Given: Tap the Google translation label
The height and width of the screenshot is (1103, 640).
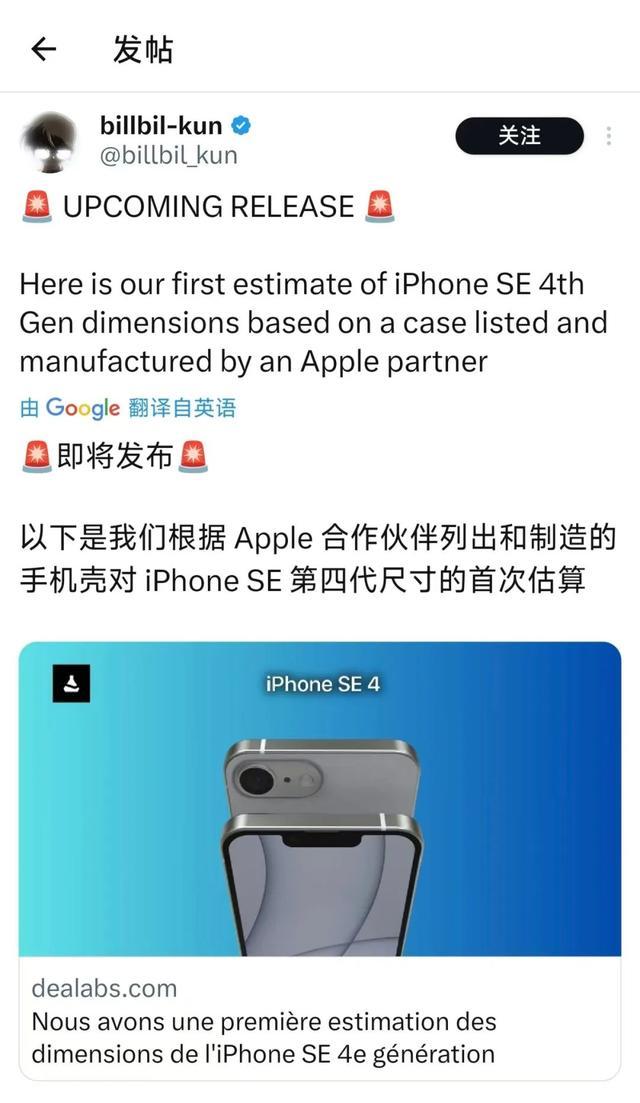Looking at the screenshot, I should pos(128,408).
